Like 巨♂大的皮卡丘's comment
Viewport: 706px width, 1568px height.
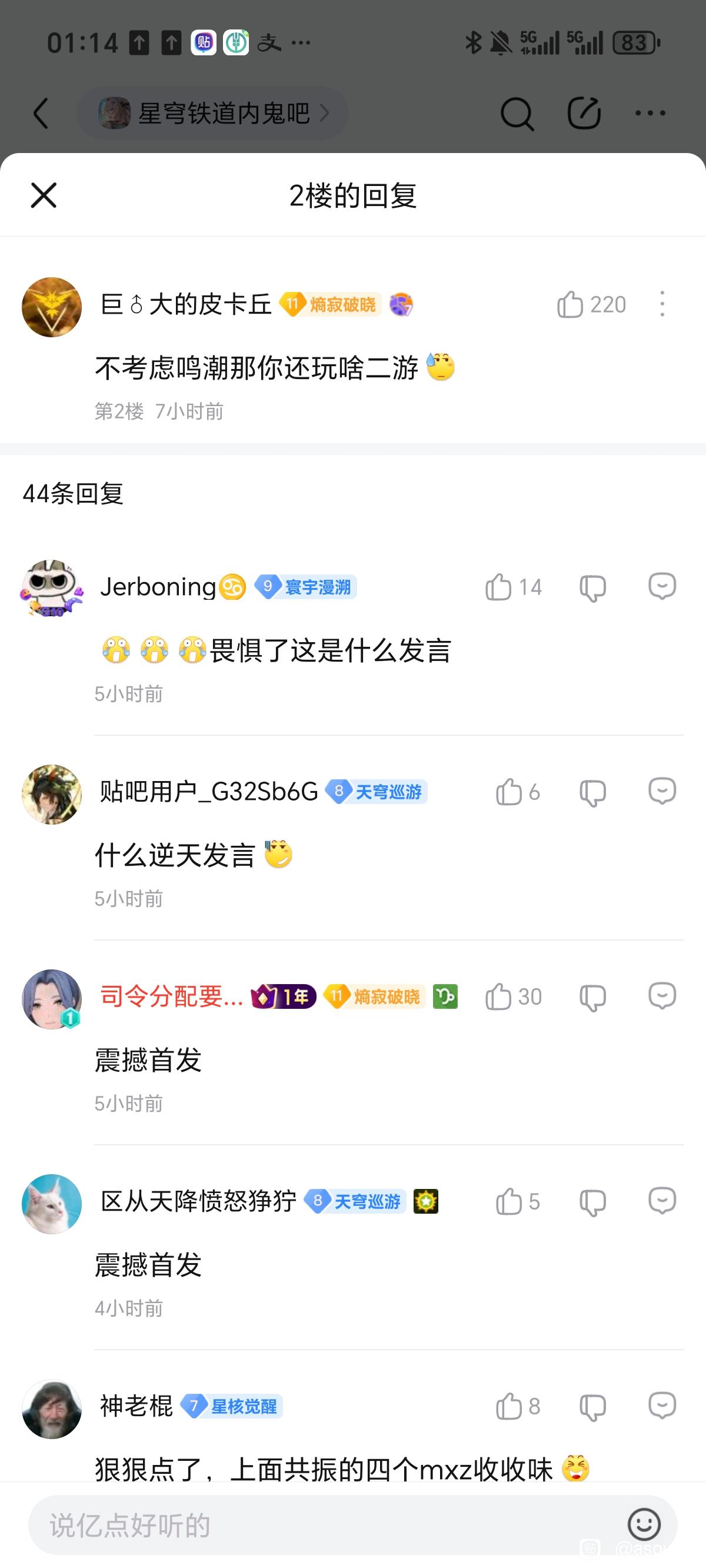point(570,304)
